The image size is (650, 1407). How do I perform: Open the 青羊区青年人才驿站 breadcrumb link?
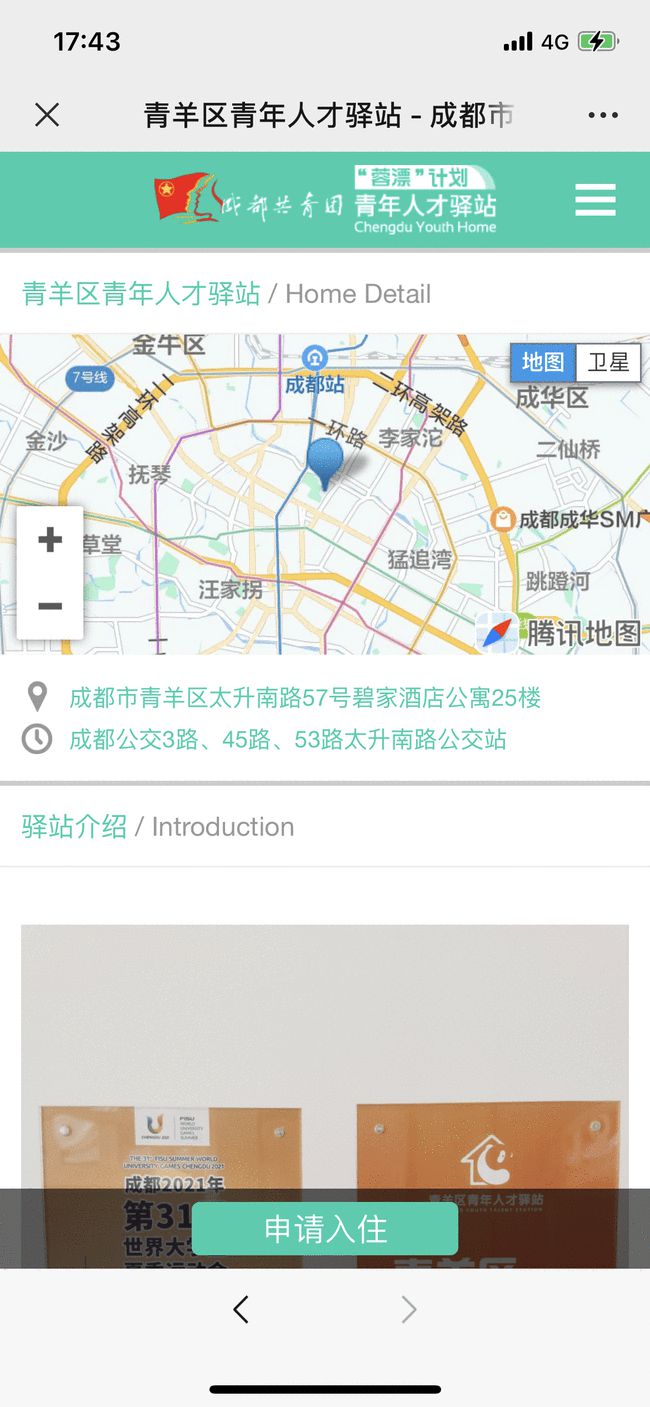141,294
